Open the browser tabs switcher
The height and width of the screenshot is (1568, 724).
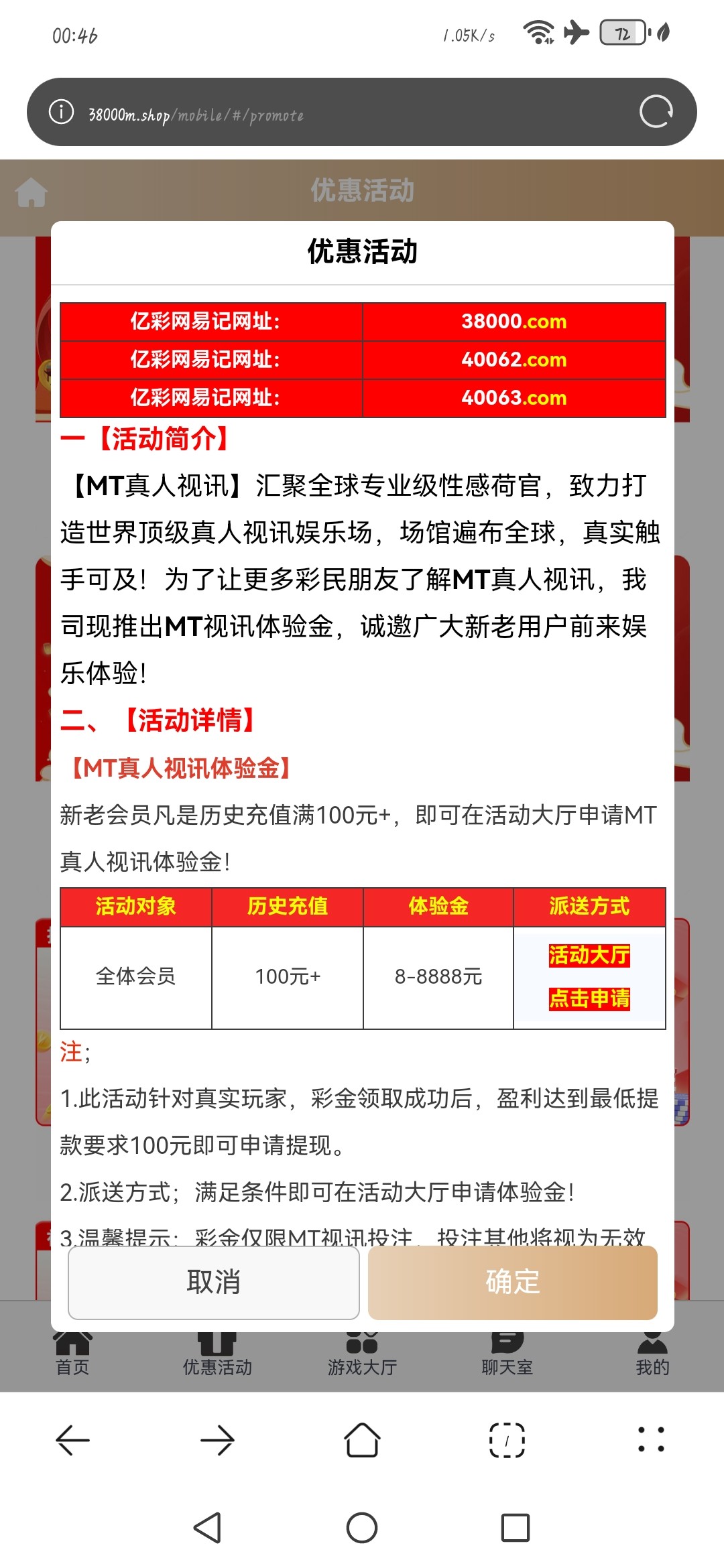click(x=507, y=1440)
